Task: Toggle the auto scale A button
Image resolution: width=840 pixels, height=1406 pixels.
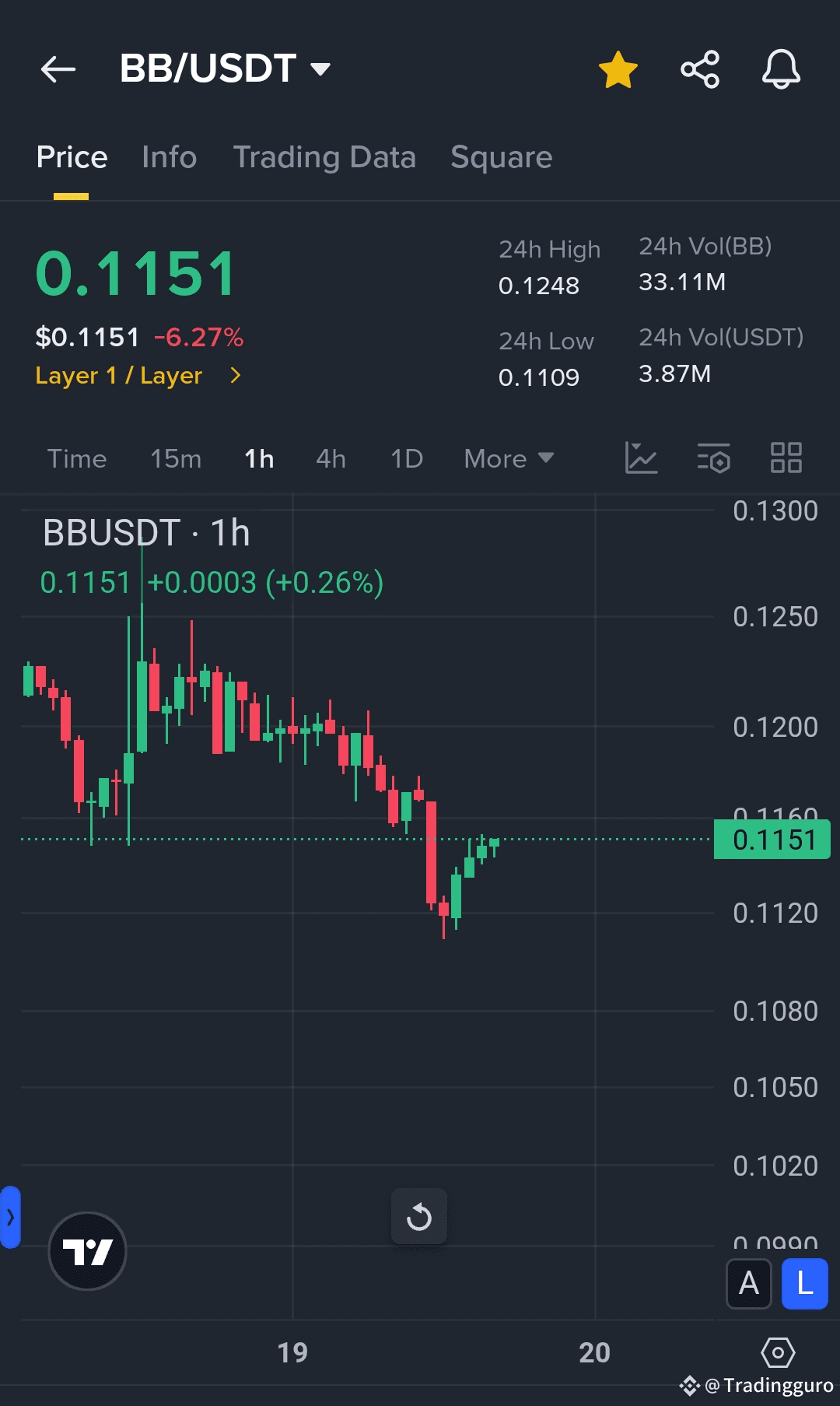Action: coord(748,1283)
